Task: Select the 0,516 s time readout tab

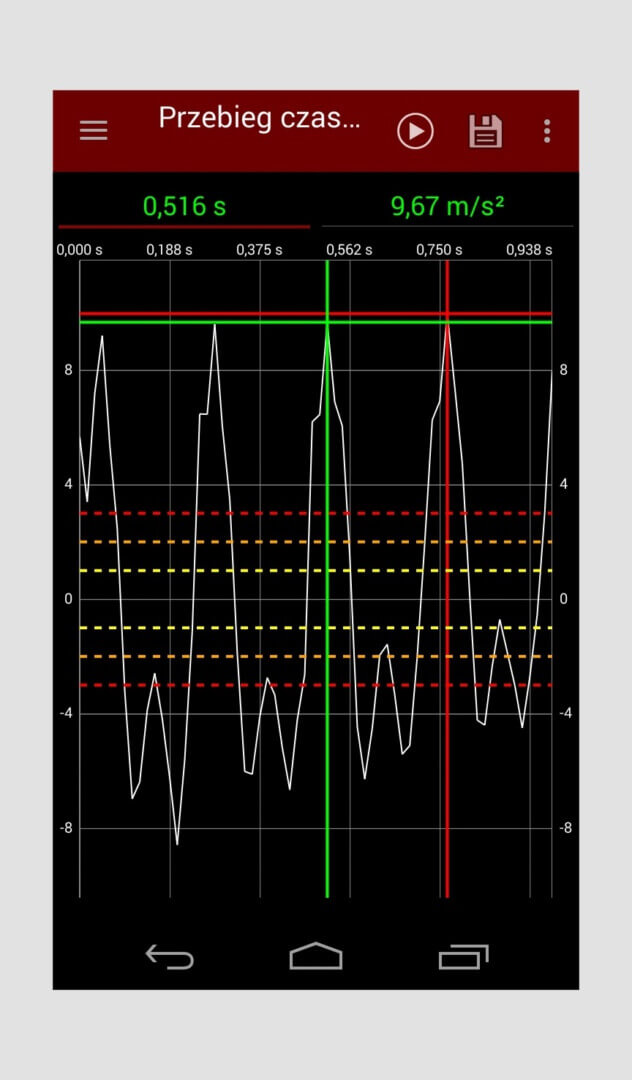Action: pyautogui.click(x=185, y=206)
